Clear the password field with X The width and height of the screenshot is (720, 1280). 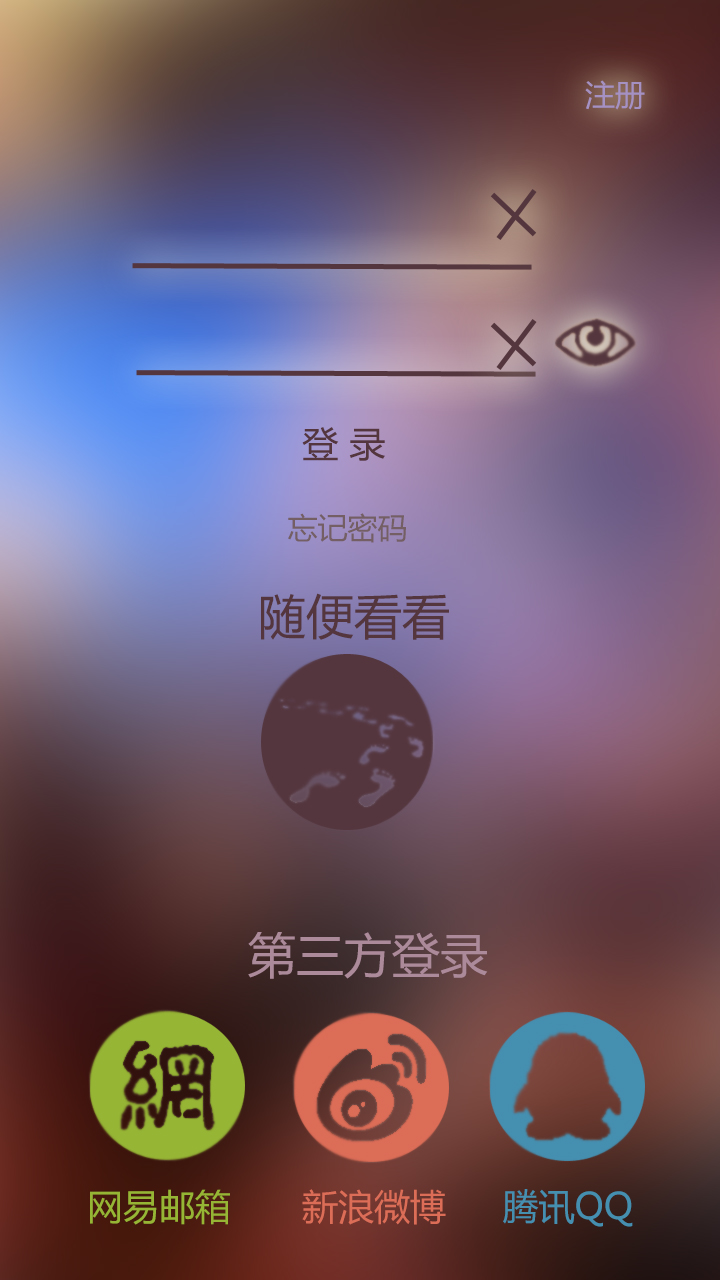coord(515,345)
